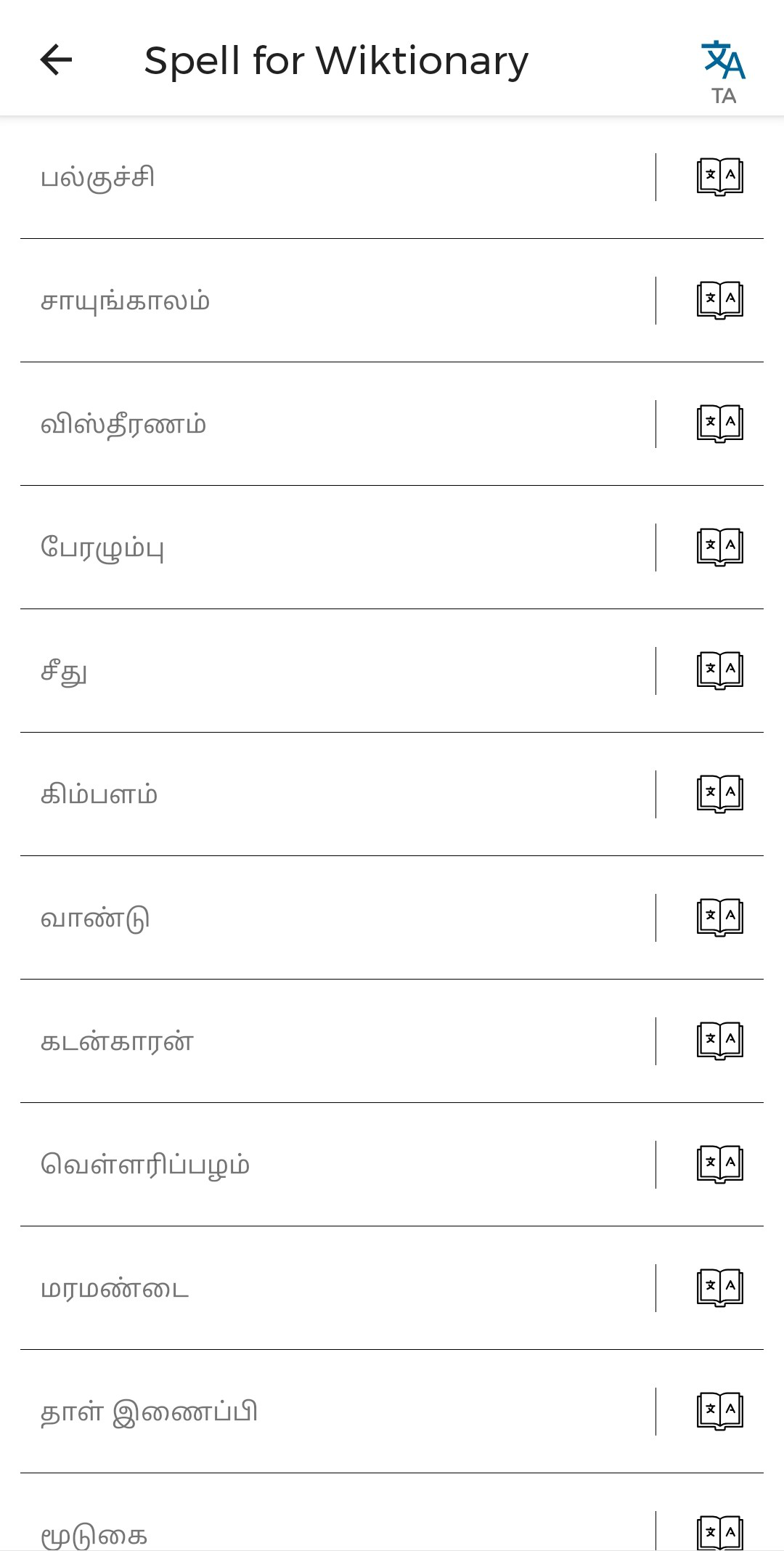Open dictionary icon for சீது
Screen dimensions: 784x1551
coord(719,671)
